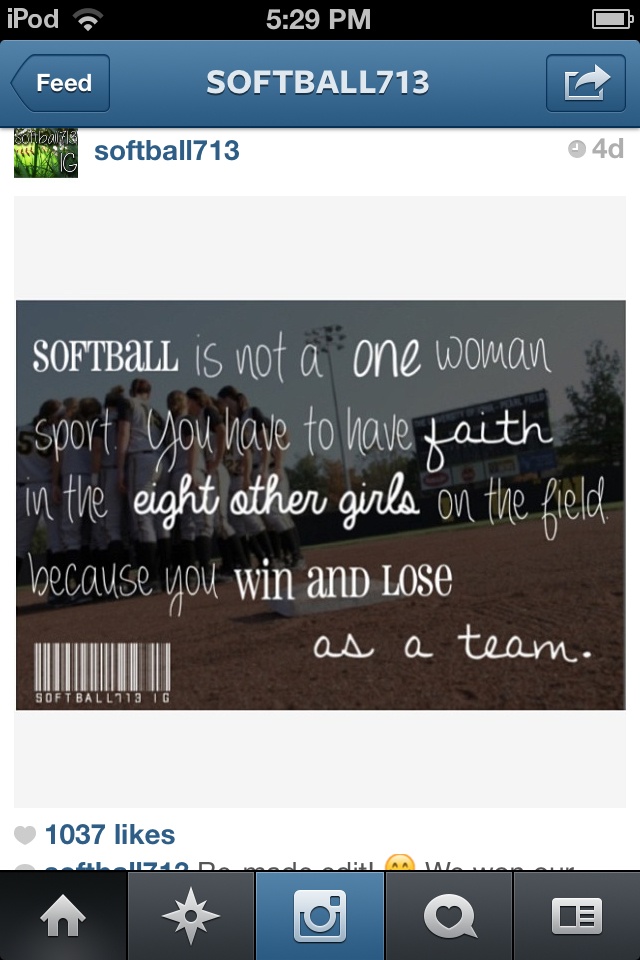The image size is (640, 960).
Task: Go back to the Feed
Action: [x=62, y=83]
